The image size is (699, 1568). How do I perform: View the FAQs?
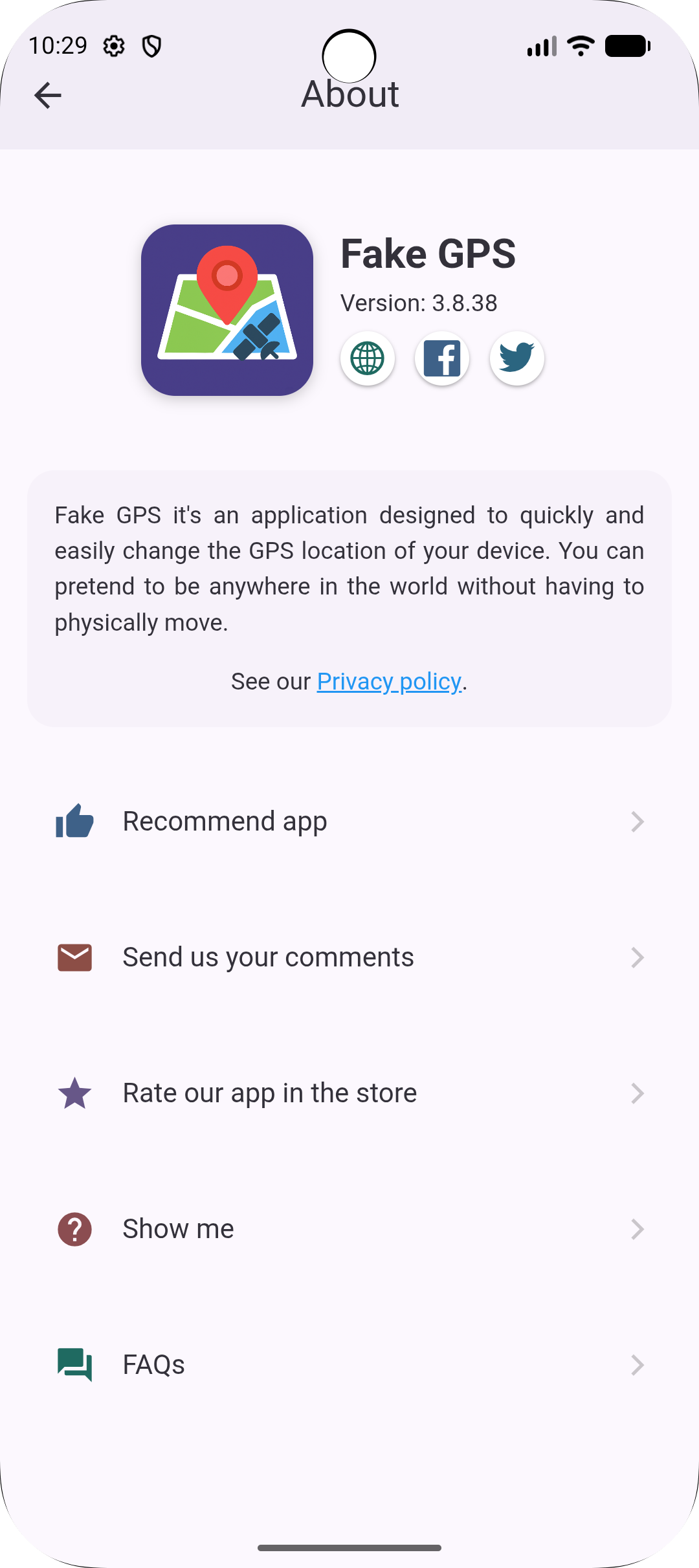tap(349, 1365)
